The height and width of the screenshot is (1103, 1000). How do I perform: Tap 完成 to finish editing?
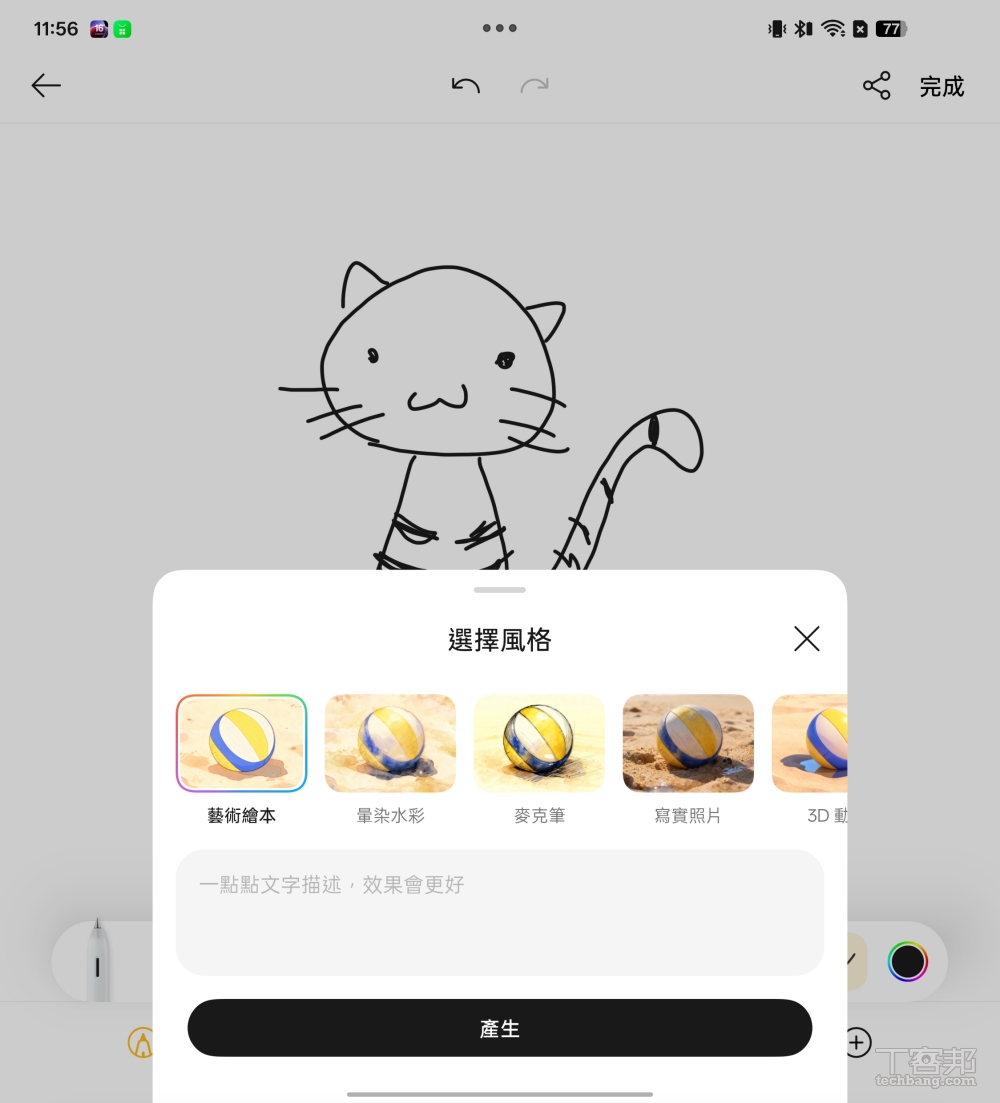(941, 87)
